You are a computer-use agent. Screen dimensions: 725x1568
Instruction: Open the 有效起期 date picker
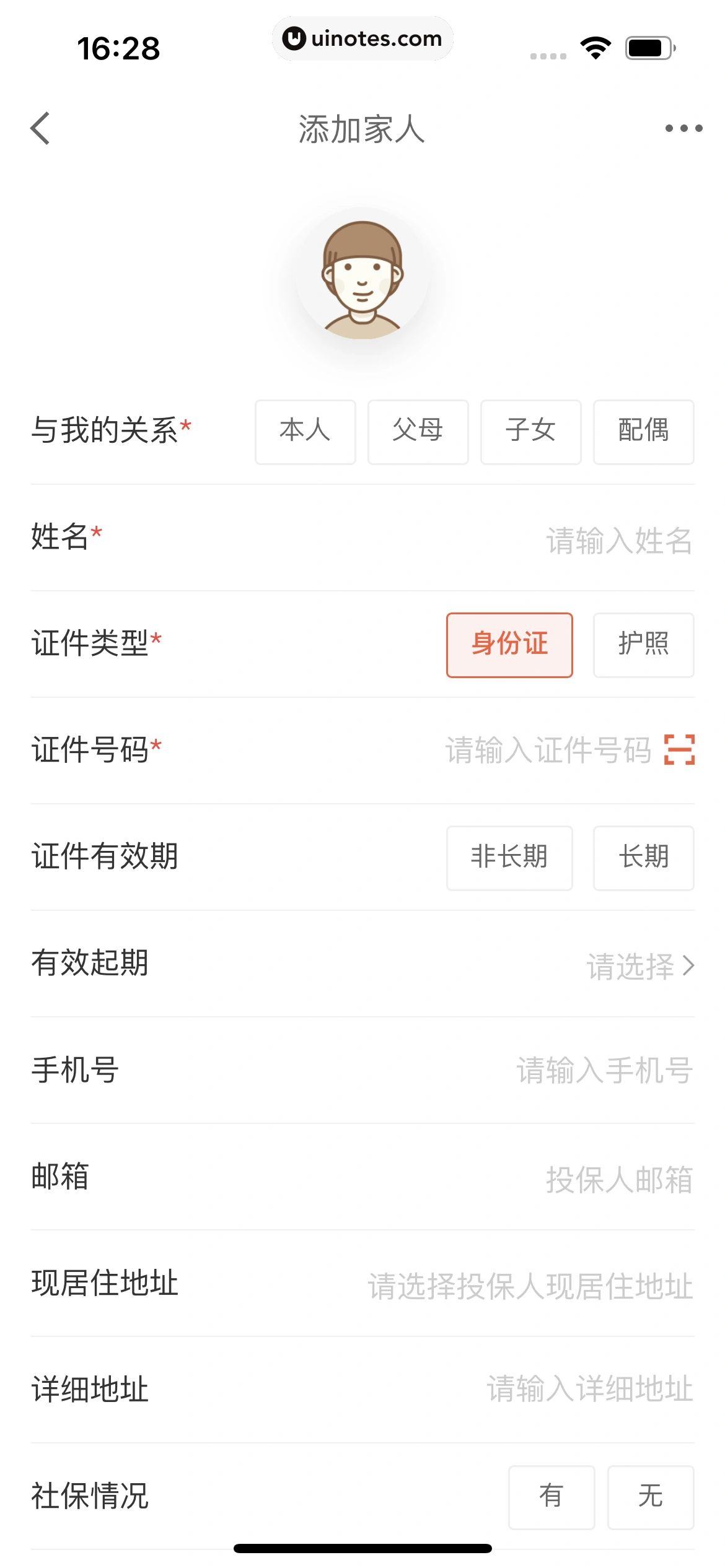[x=639, y=965]
